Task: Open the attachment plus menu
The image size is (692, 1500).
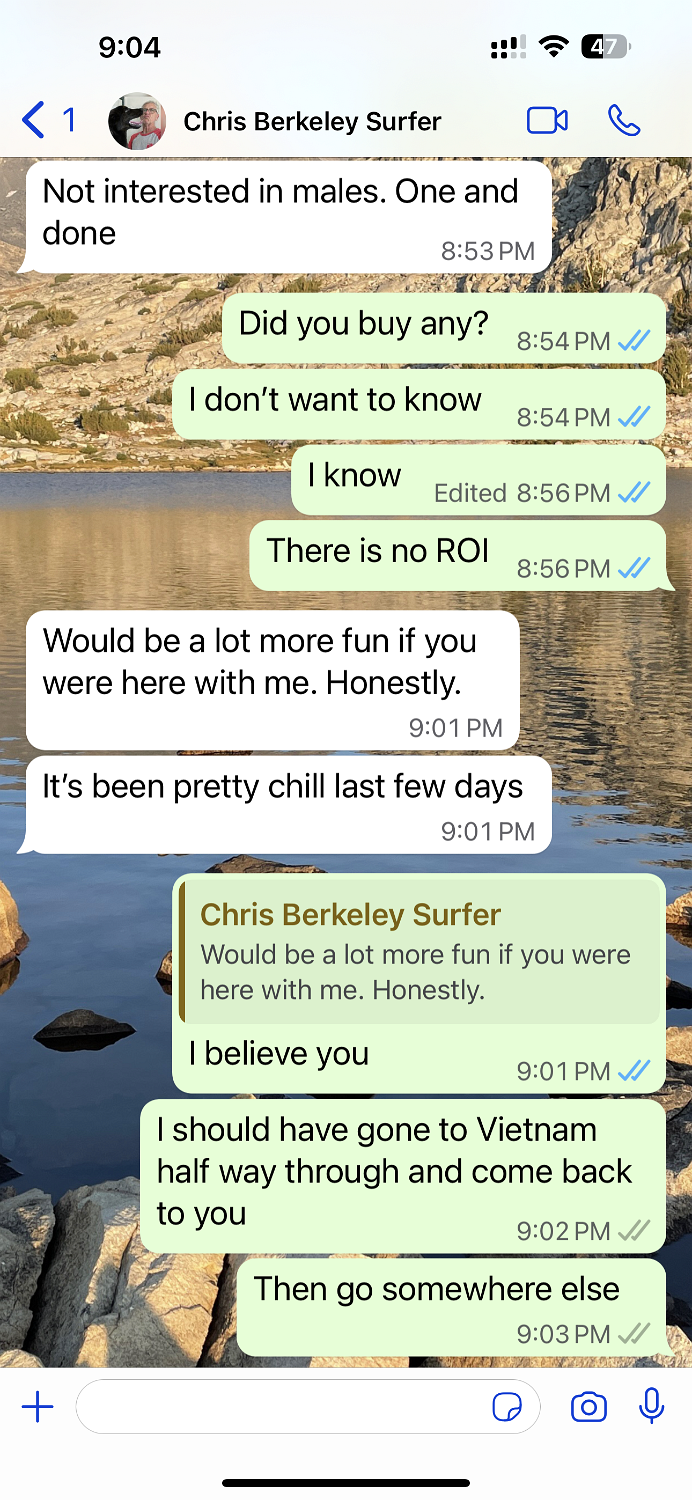Action: click(x=38, y=1408)
